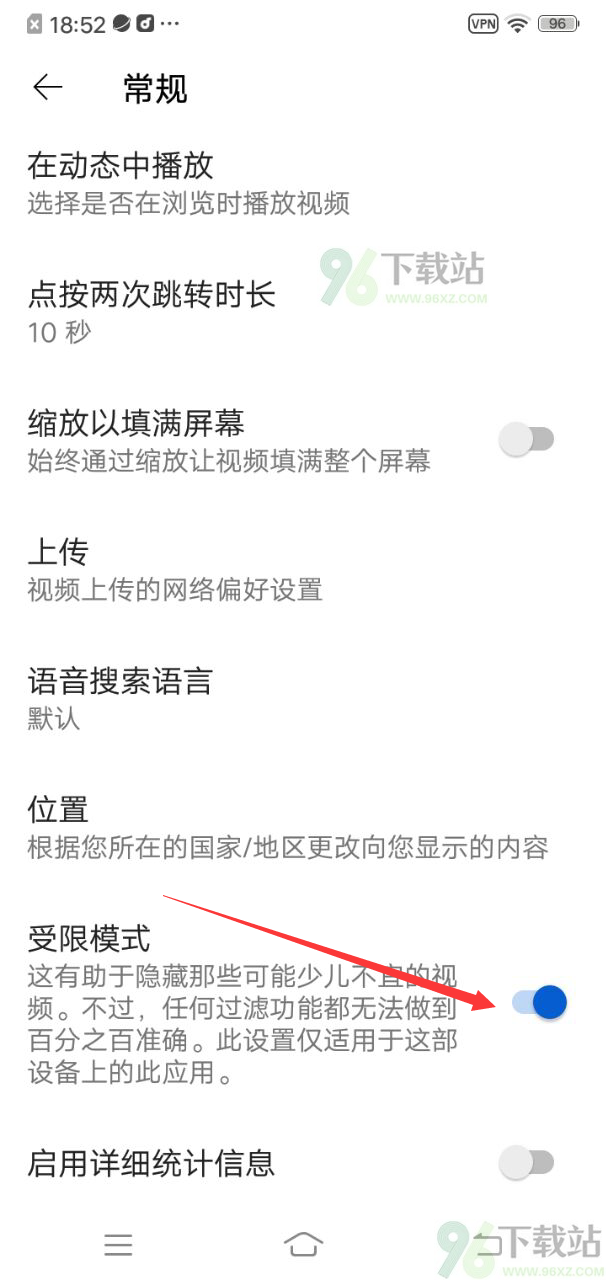
Task: Open recent apps from the navigation bar
Action: tap(118, 1243)
